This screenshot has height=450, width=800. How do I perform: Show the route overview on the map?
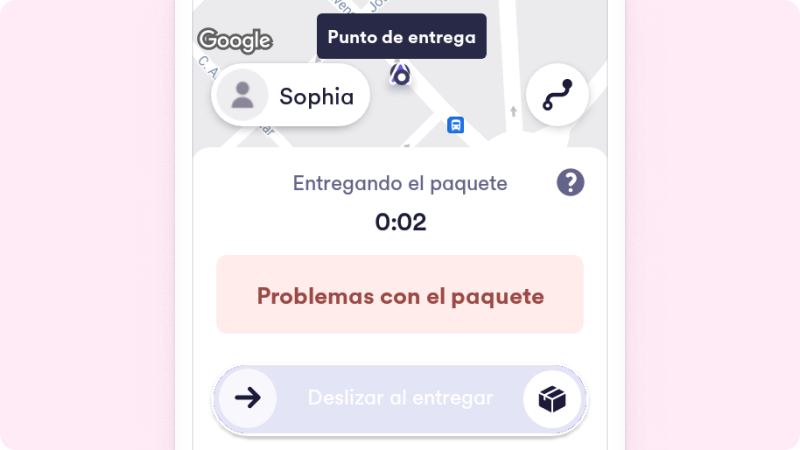[557, 96]
